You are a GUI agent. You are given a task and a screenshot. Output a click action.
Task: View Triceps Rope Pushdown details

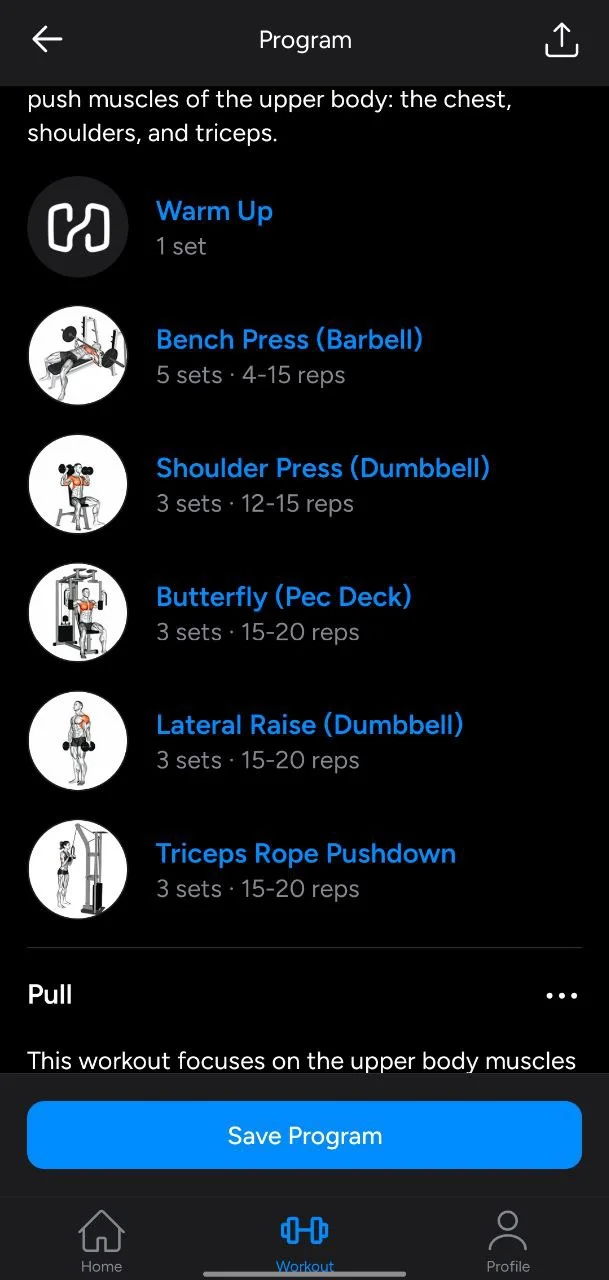pyautogui.click(x=305, y=854)
